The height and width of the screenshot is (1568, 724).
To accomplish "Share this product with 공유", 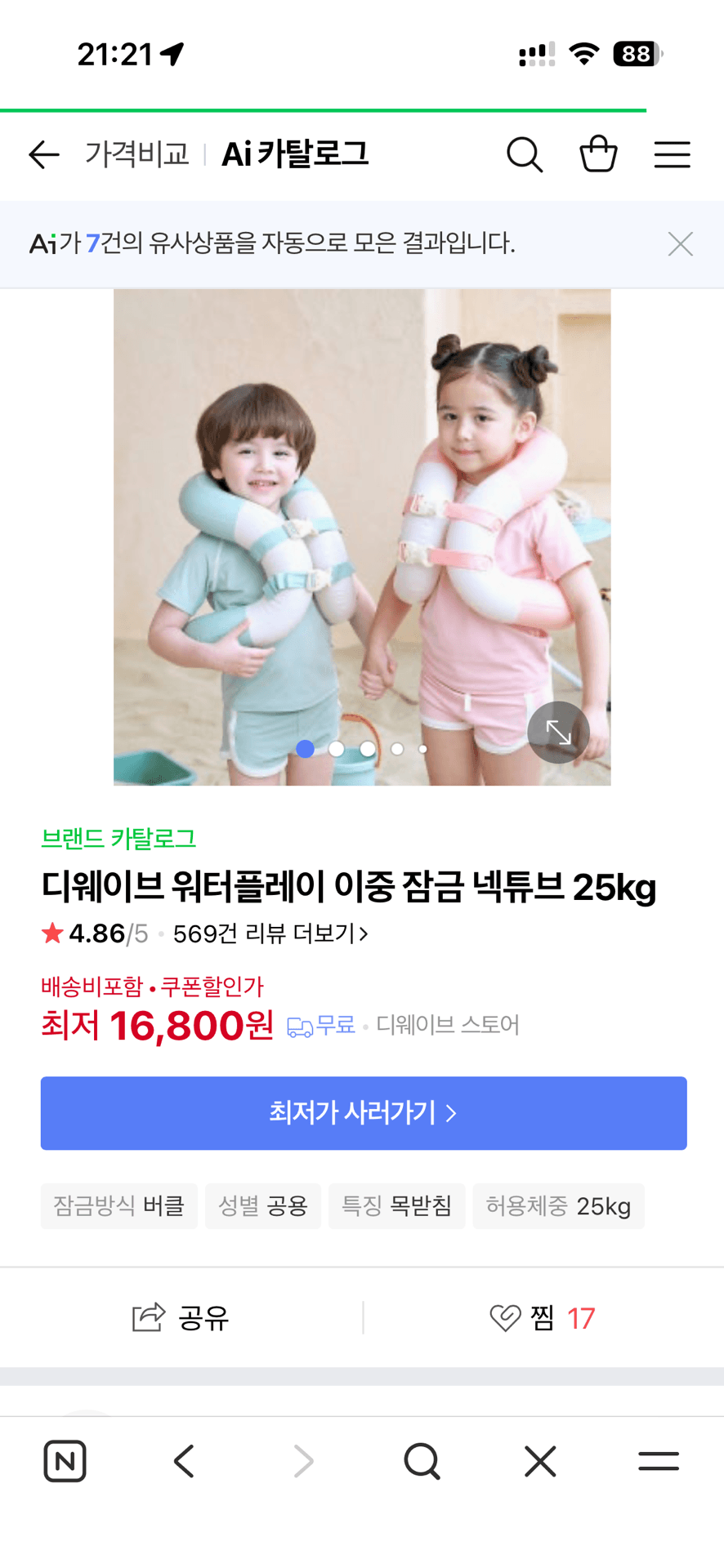I will [x=181, y=1317].
